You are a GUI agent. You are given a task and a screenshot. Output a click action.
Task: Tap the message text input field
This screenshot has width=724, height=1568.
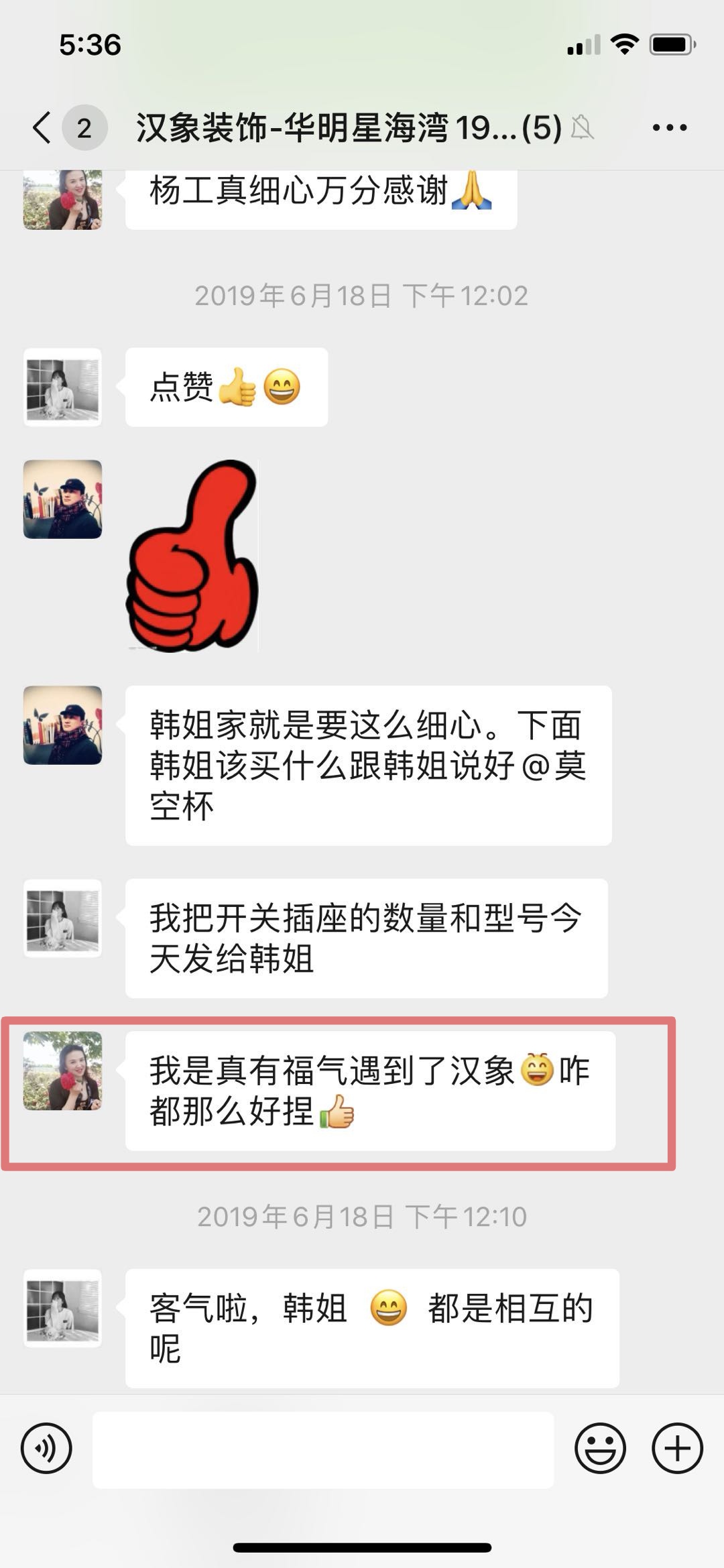(x=322, y=1449)
